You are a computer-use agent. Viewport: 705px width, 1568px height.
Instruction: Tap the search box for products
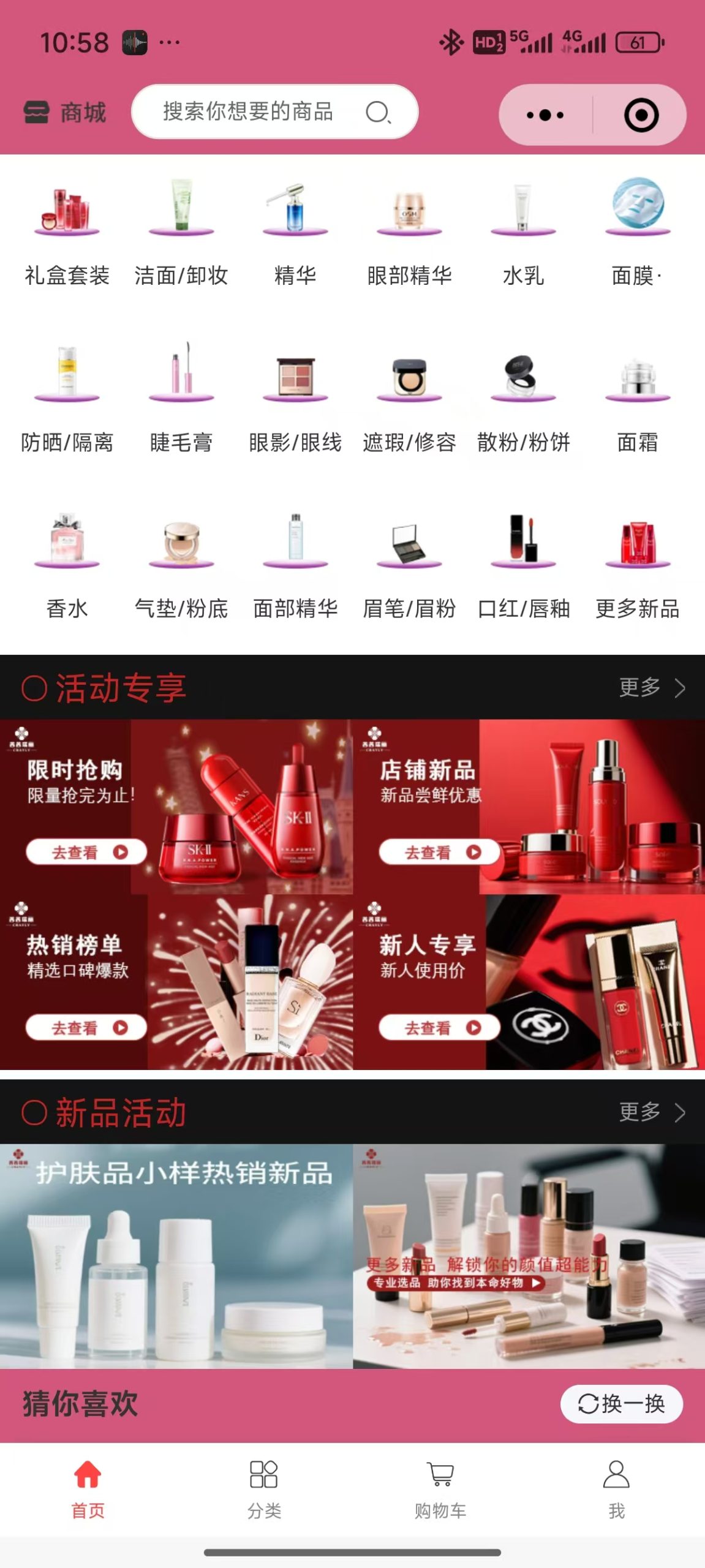[274, 112]
